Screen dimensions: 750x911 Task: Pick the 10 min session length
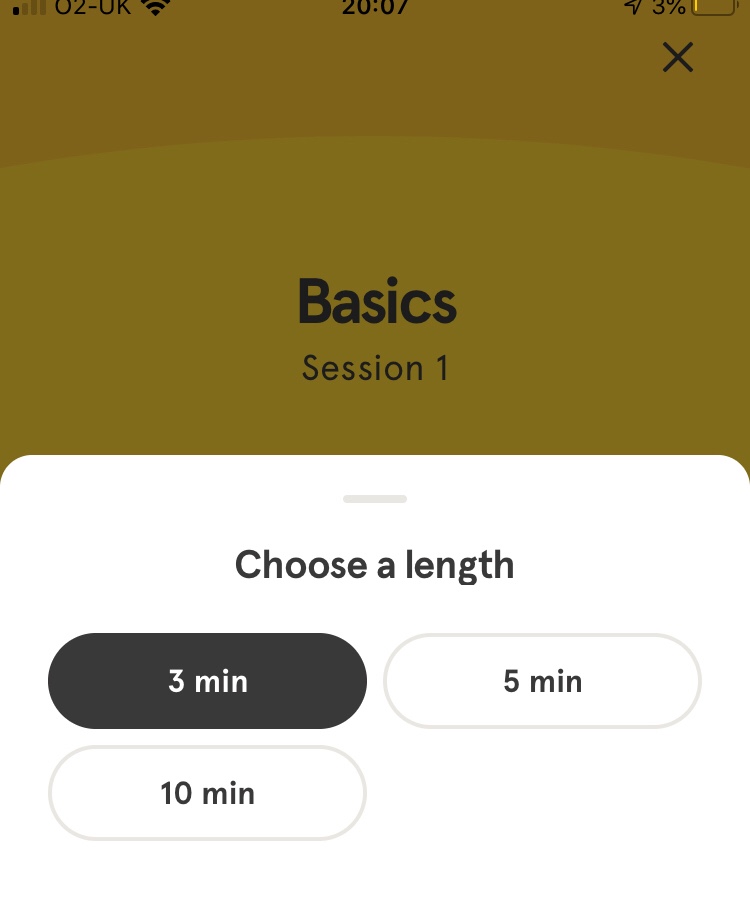coord(207,793)
